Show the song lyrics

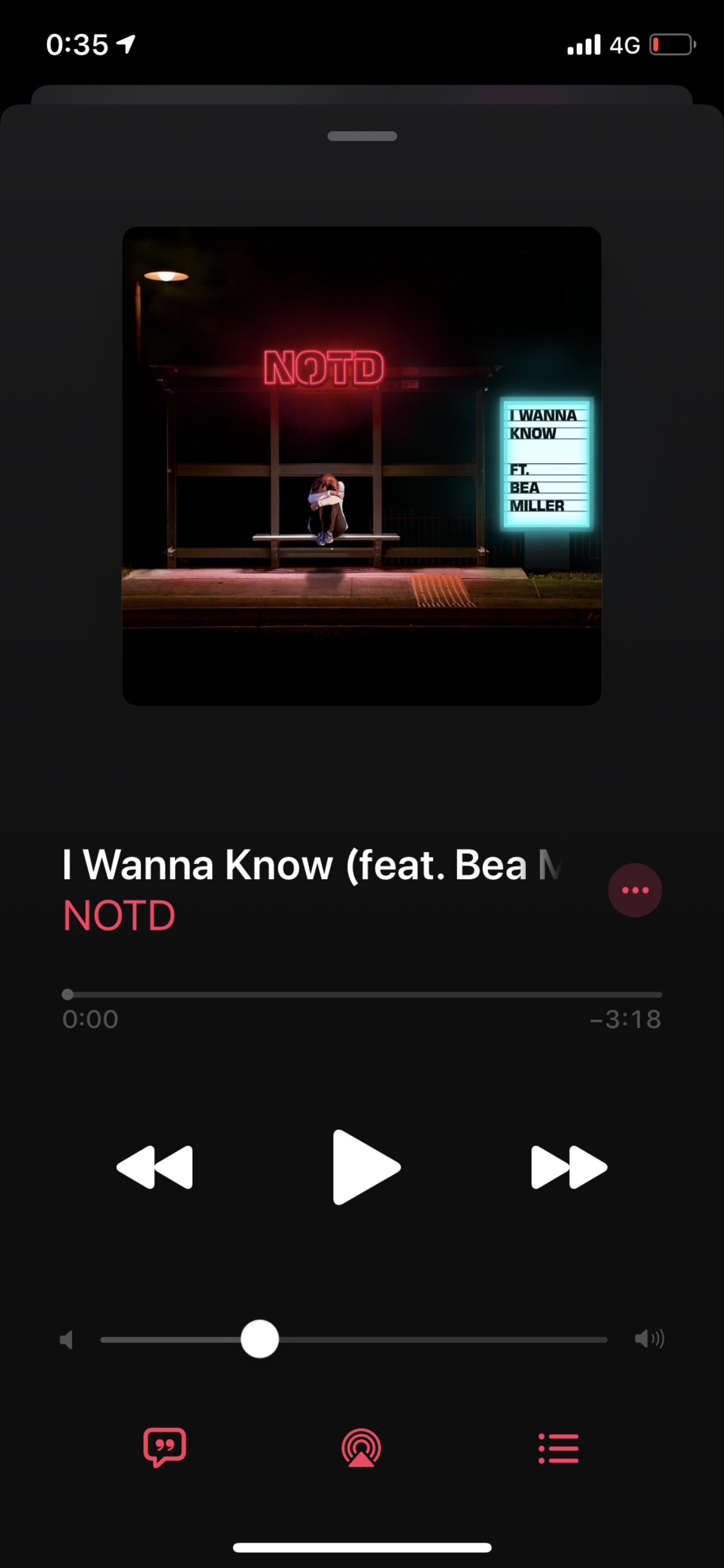(x=165, y=1448)
